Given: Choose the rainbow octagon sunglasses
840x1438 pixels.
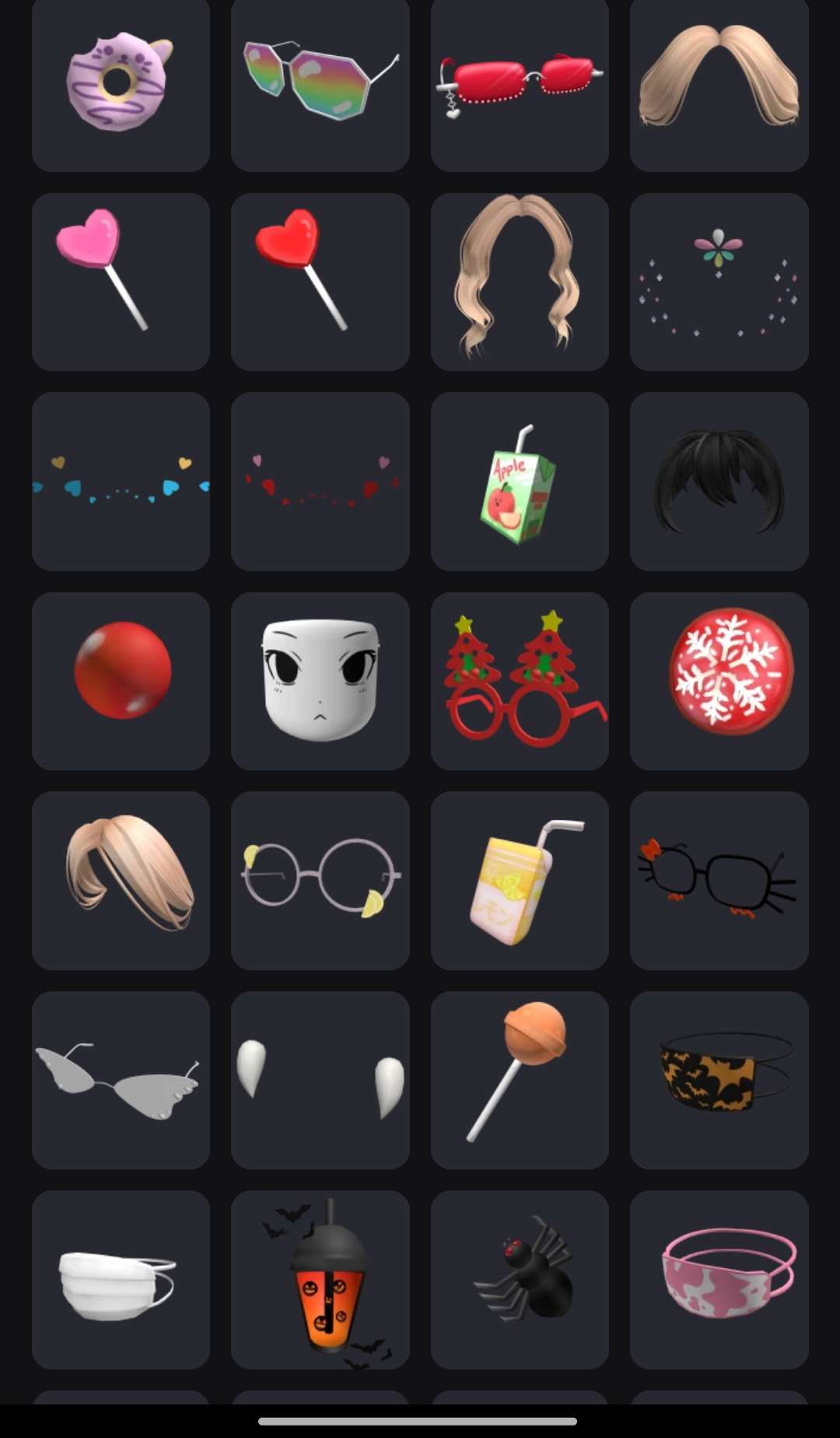Looking at the screenshot, I should point(320,82).
